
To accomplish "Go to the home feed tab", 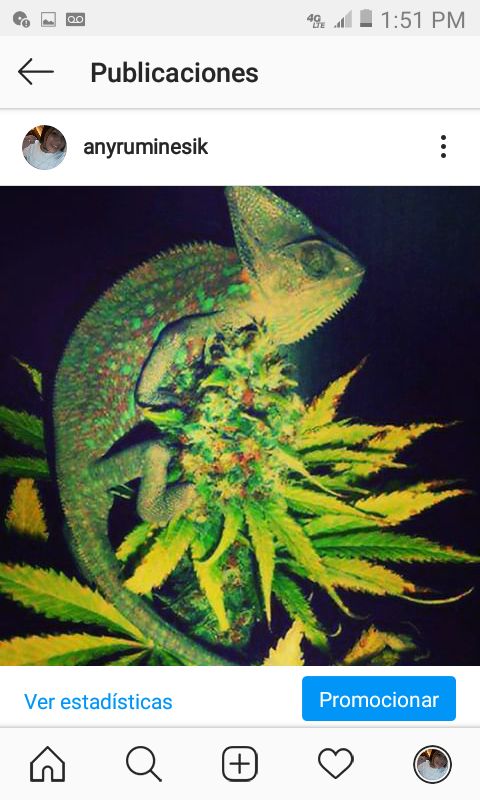I will point(47,764).
